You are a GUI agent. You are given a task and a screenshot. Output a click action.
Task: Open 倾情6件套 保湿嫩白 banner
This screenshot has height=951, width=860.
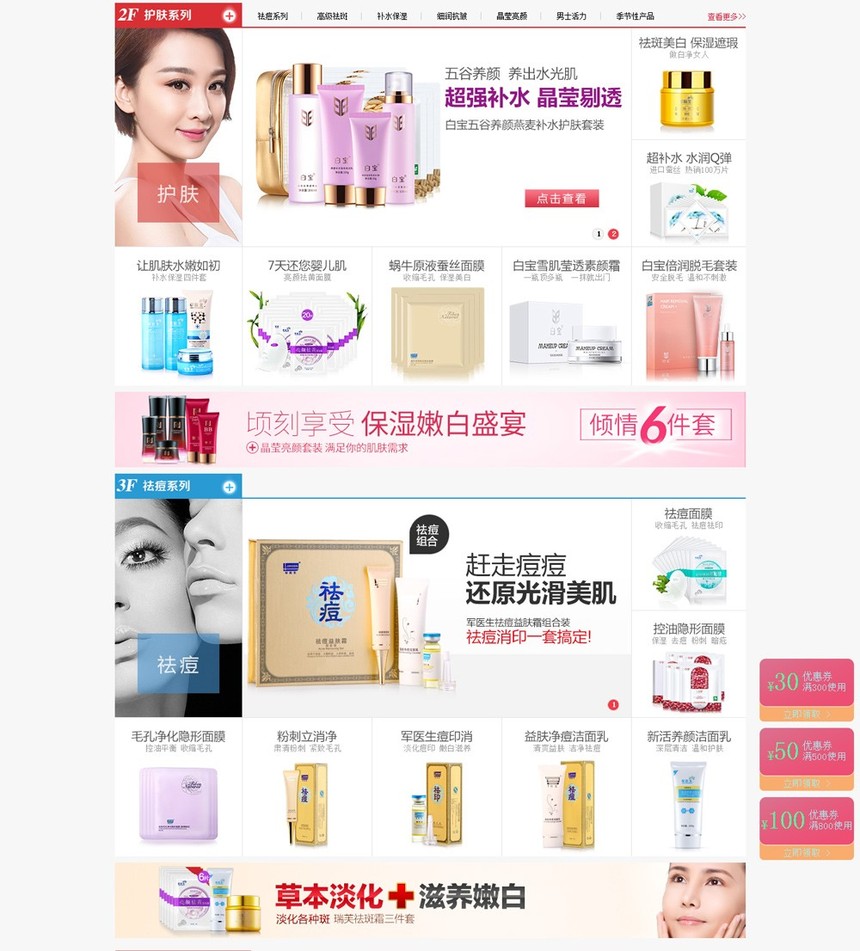pos(430,429)
